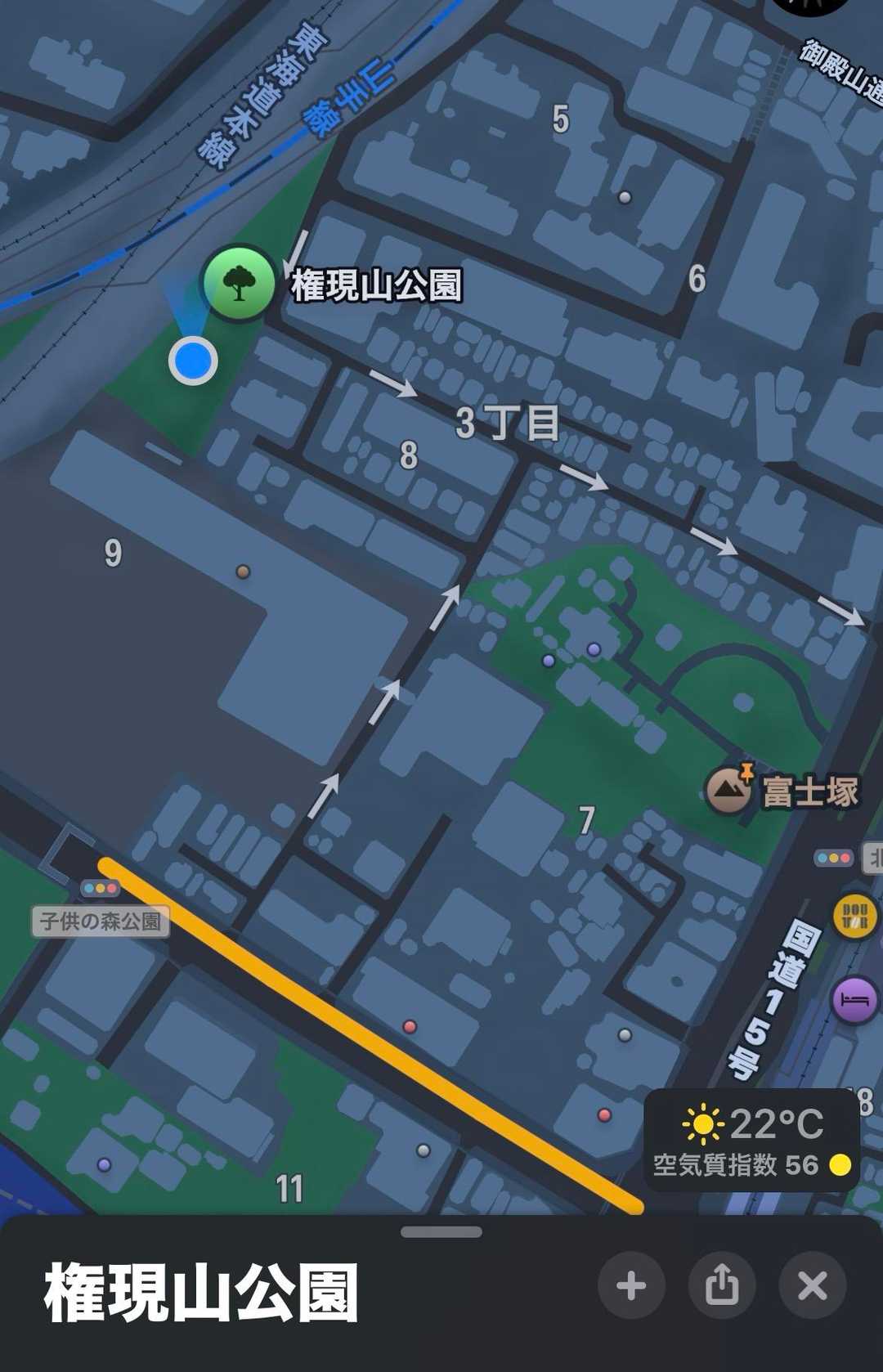Close the 権現山公園 place card
883x1372 pixels.
[x=813, y=1285]
